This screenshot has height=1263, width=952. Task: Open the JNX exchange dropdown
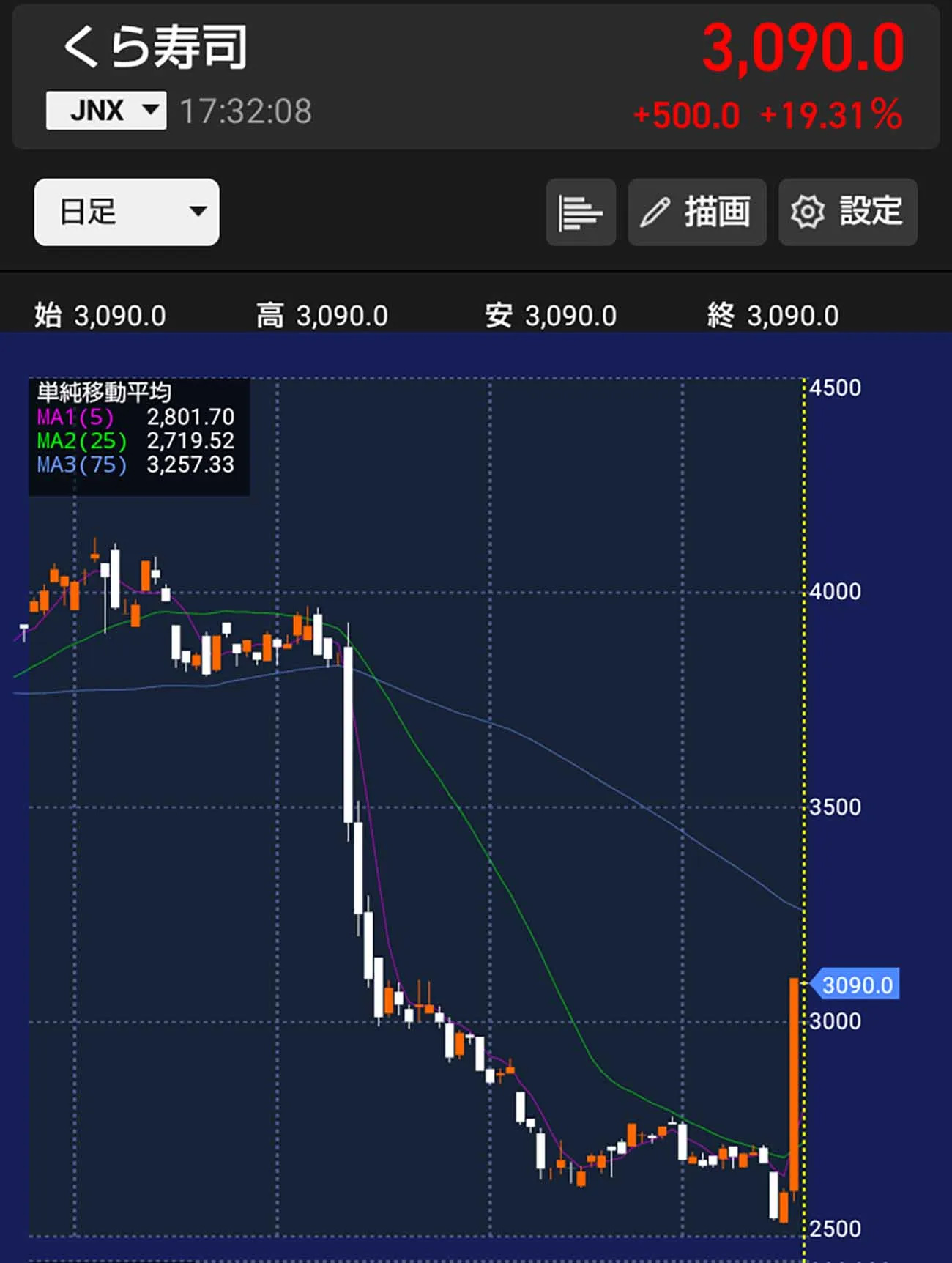(x=106, y=111)
